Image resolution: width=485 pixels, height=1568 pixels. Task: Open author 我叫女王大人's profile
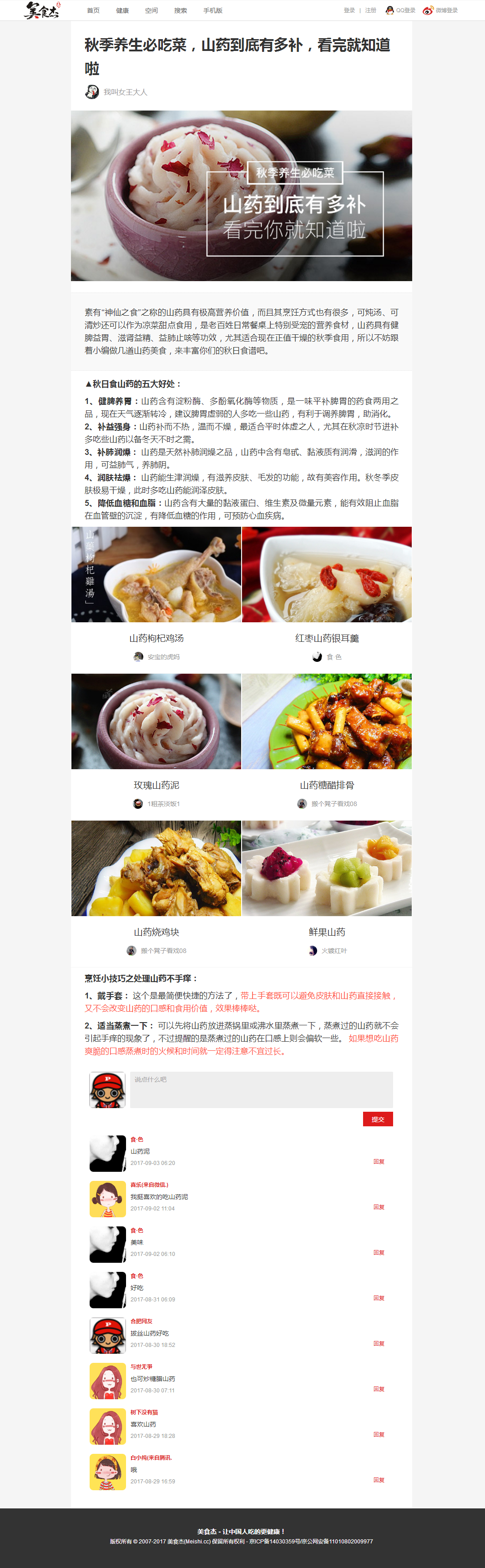click(125, 92)
